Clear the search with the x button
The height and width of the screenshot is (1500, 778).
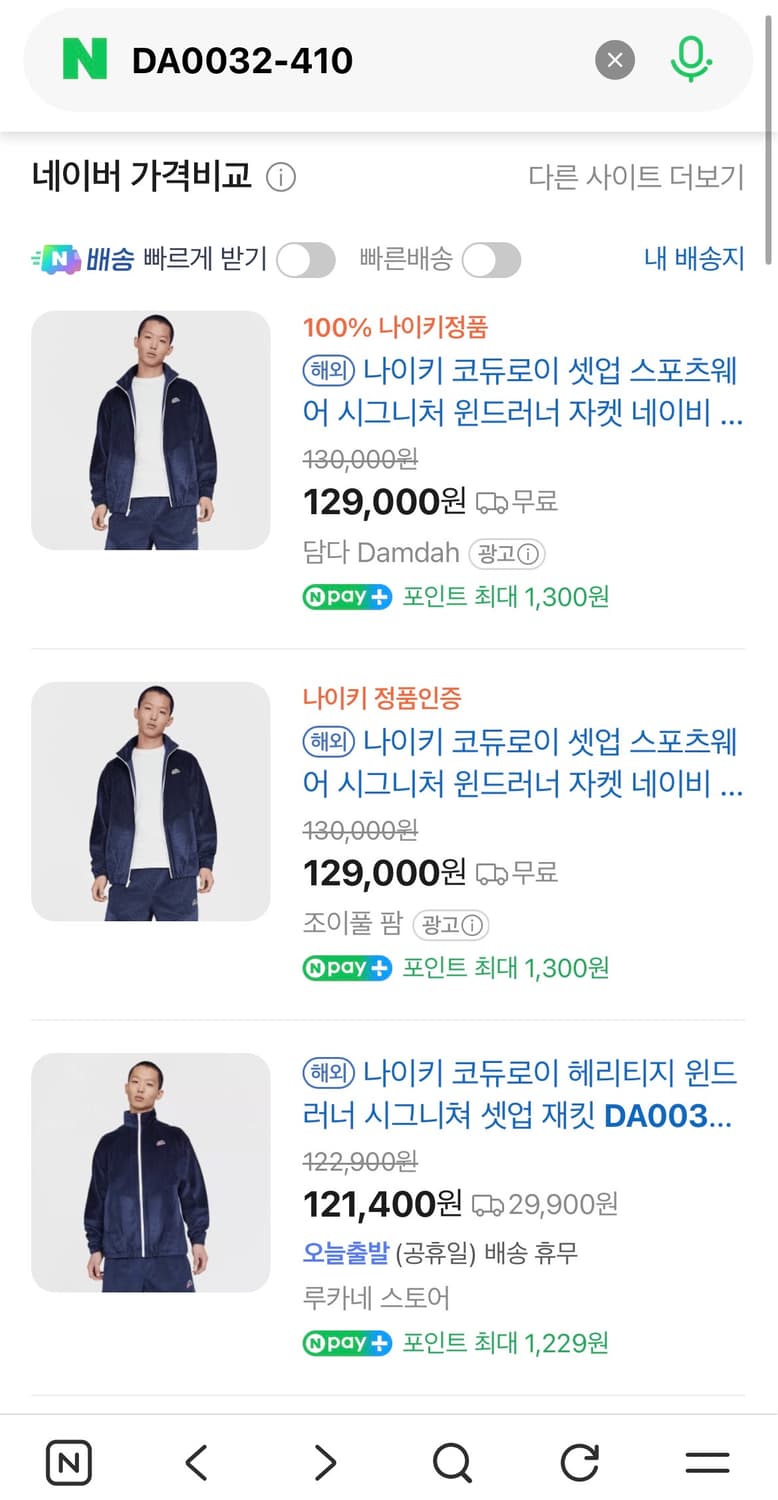[x=615, y=60]
